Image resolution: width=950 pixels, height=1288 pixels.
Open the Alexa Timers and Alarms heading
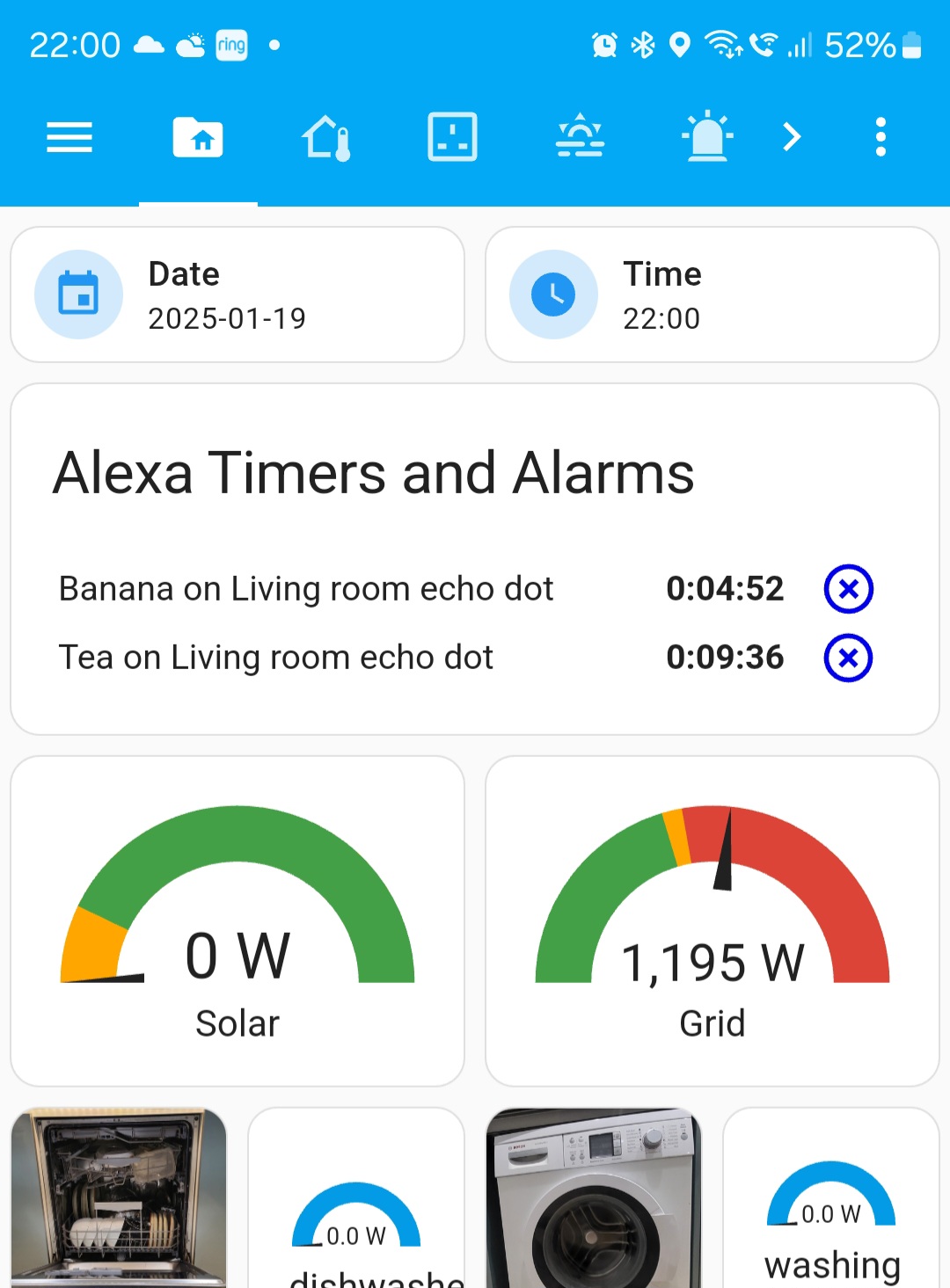(376, 473)
